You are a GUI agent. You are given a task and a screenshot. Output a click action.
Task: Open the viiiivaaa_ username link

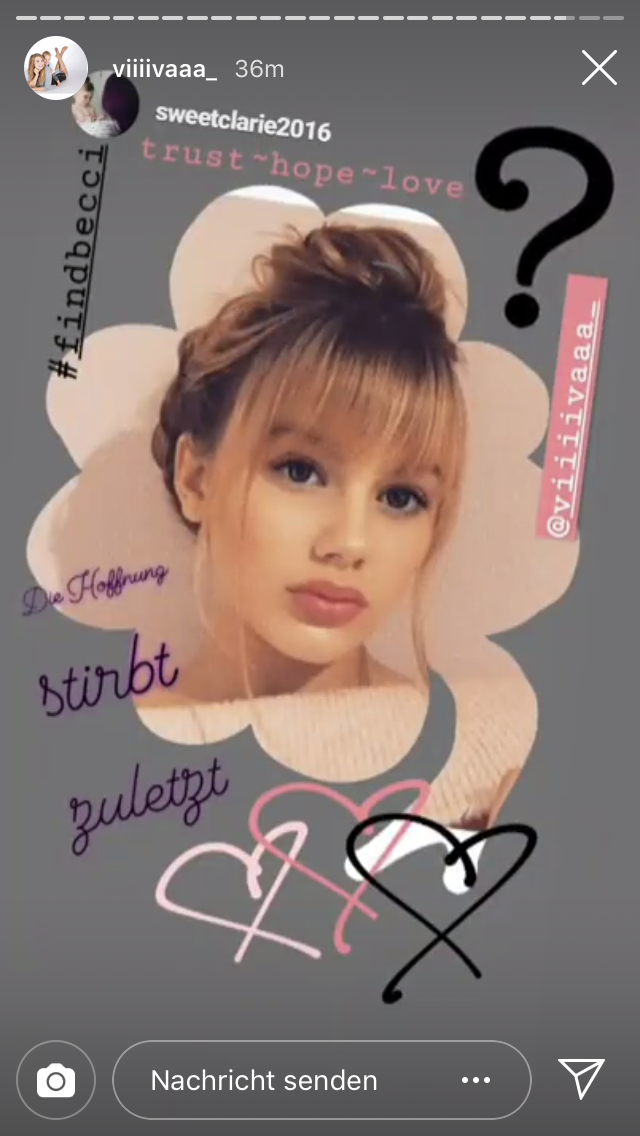pyautogui.click(x=164, y=69)
